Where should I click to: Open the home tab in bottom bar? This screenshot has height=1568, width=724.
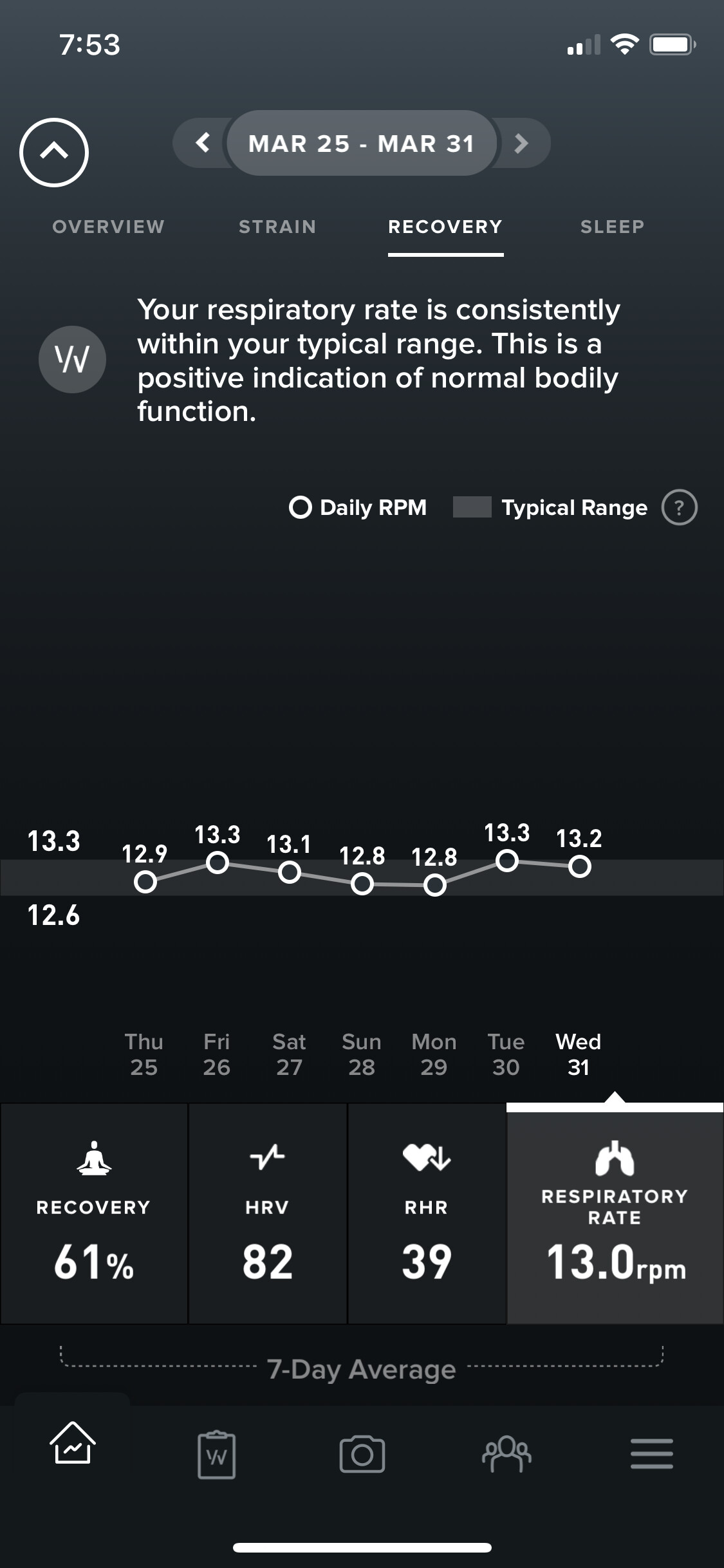tap(73, 1442)
